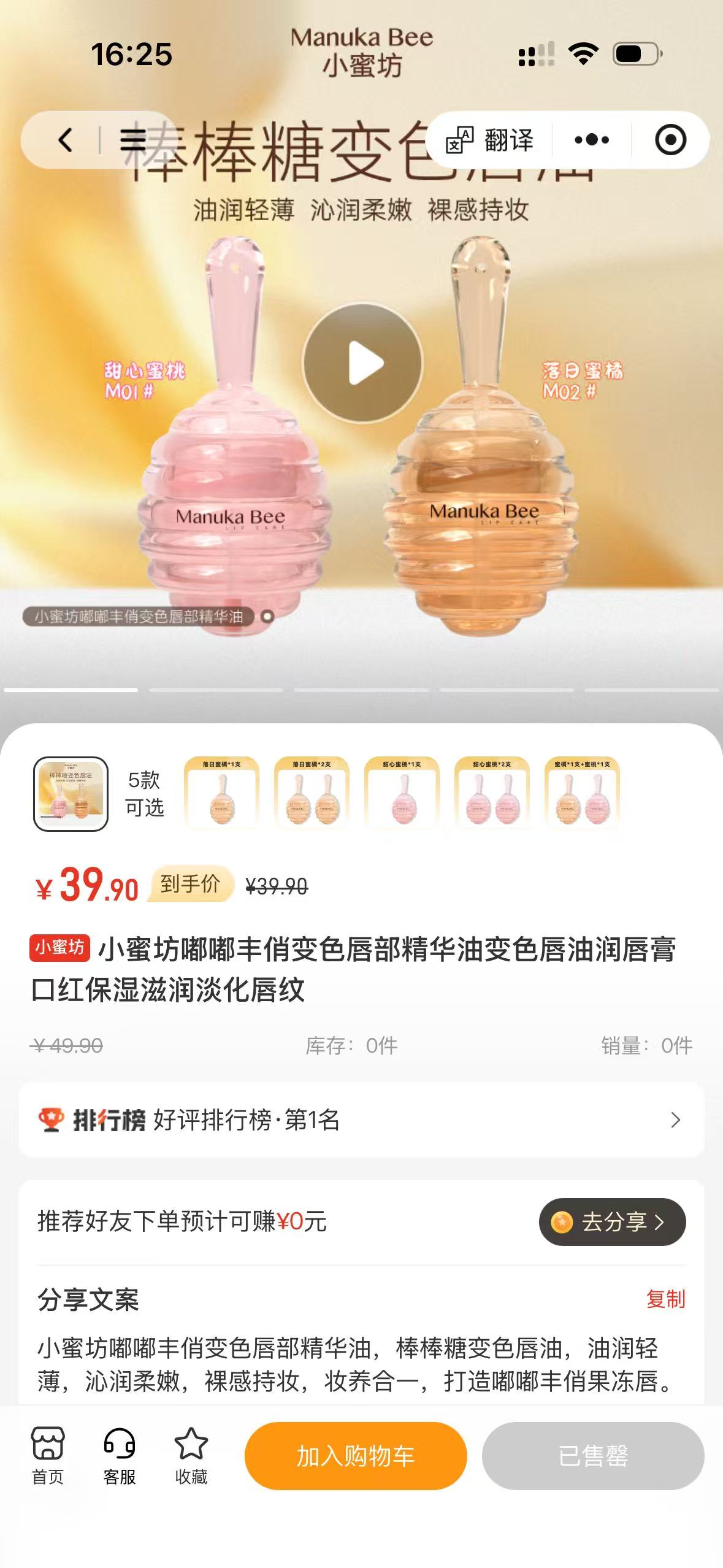Copy the share text with 复制
This screenshot has height=1568, width=723.
tap(665, 1299)
